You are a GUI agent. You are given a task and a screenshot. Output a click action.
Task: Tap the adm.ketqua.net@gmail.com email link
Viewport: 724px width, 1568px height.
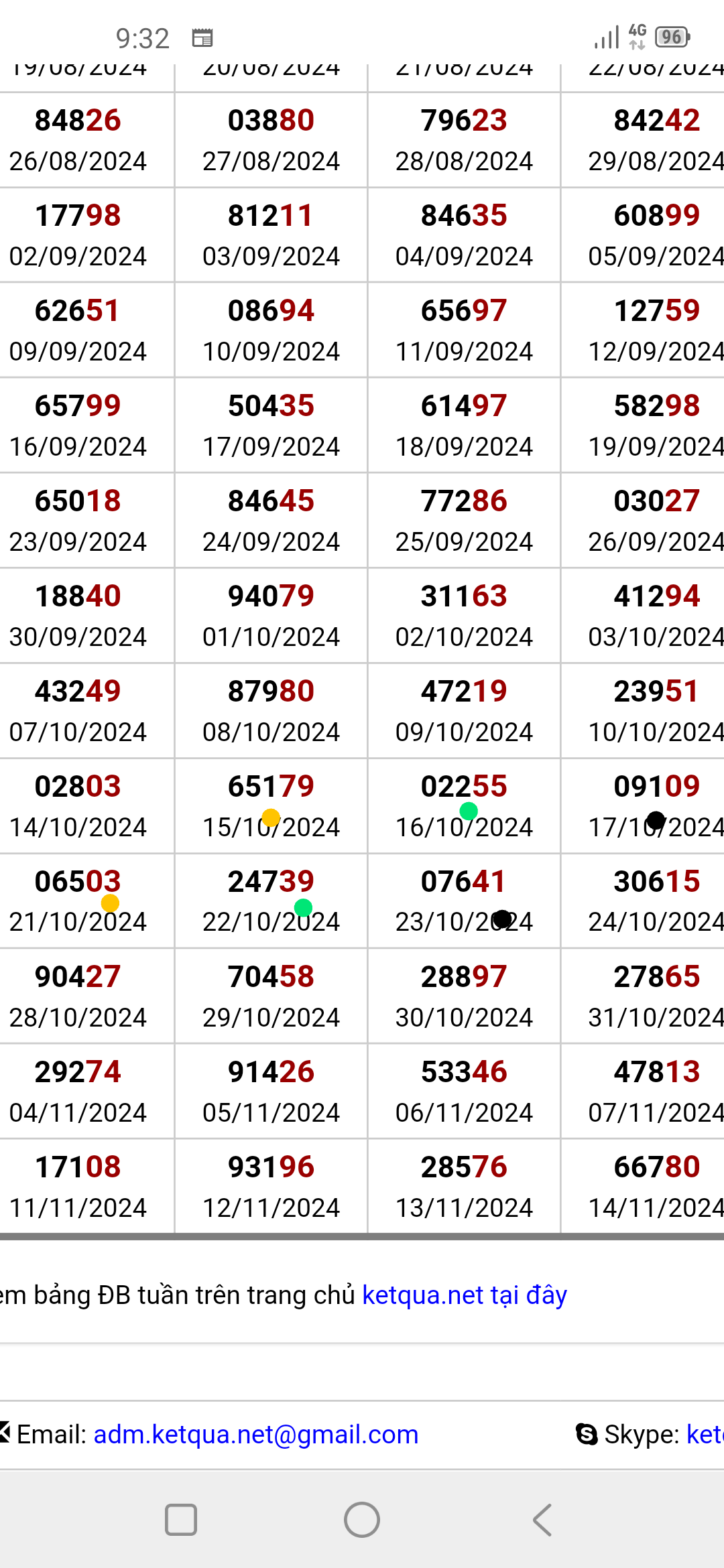click(256, 1434)
